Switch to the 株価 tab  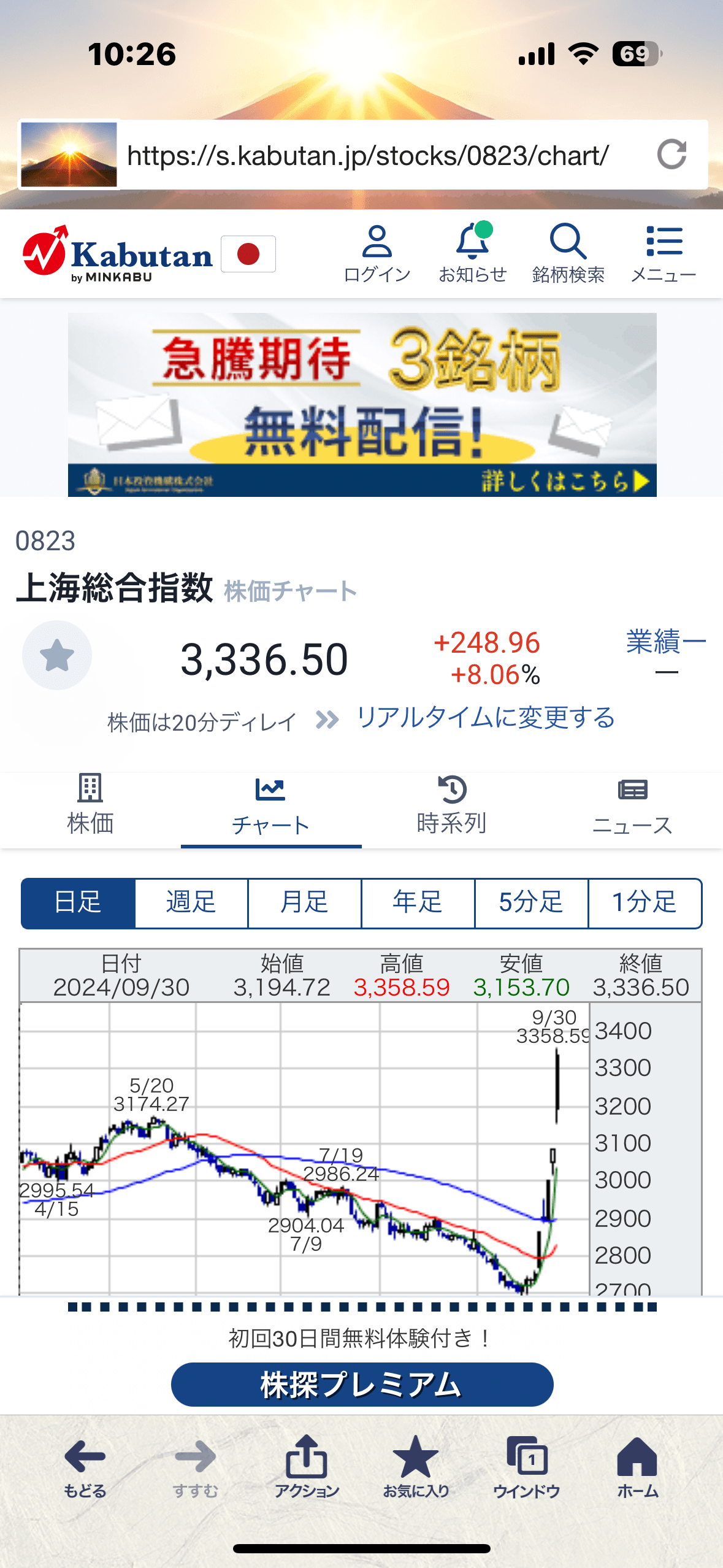pos(90,805)
